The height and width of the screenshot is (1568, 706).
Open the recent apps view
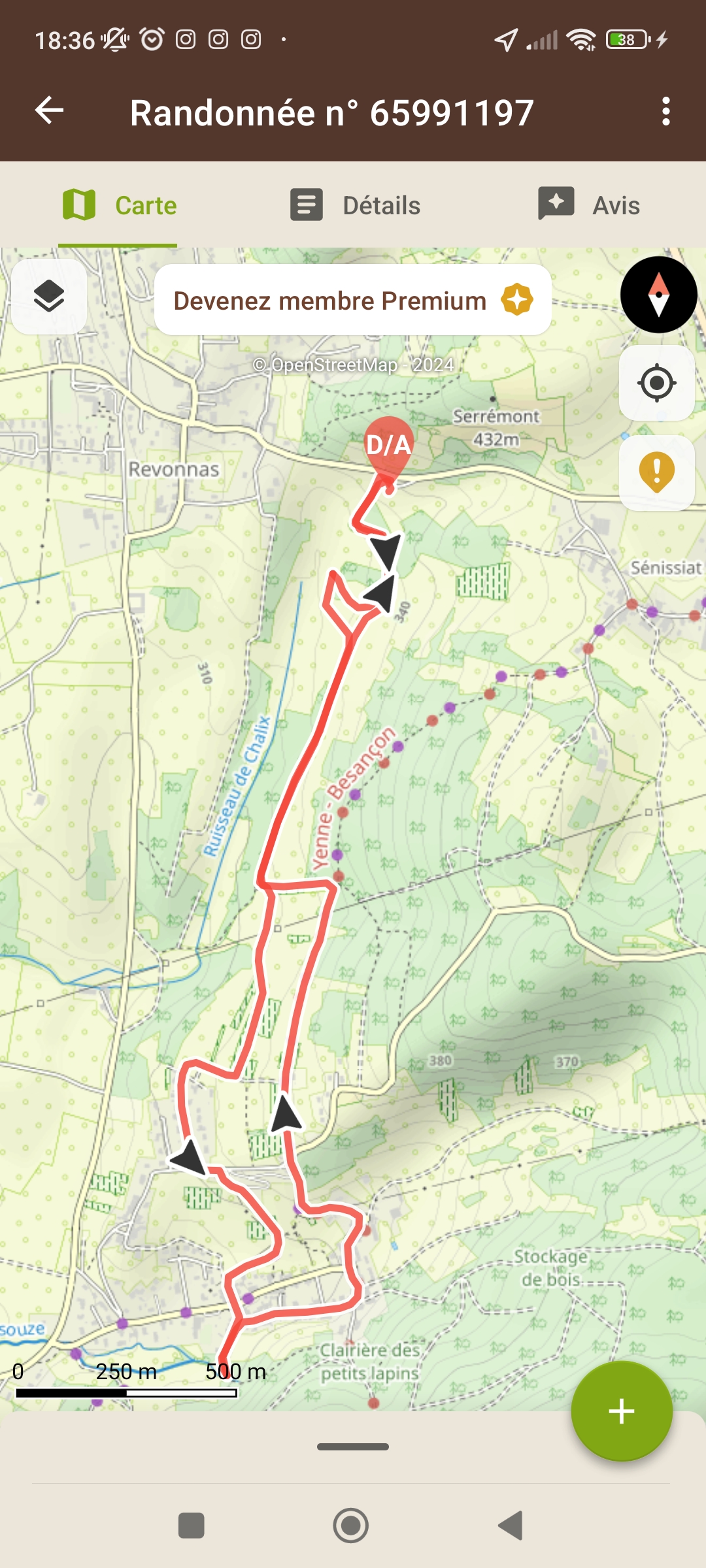point(192,1526)
